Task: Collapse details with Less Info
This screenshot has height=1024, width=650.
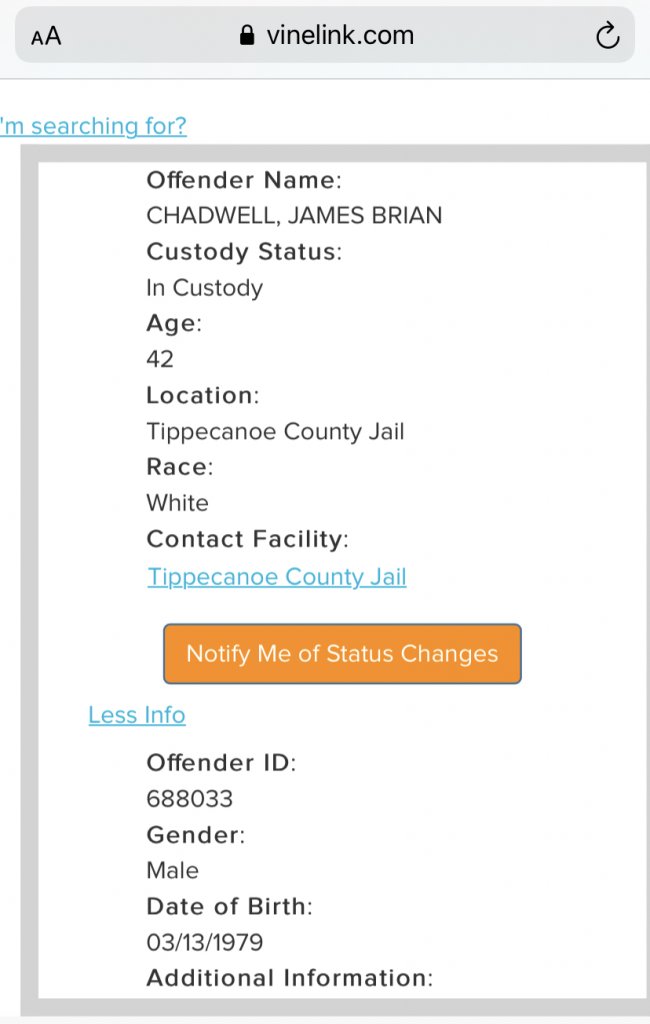Action: coord(137,715)
